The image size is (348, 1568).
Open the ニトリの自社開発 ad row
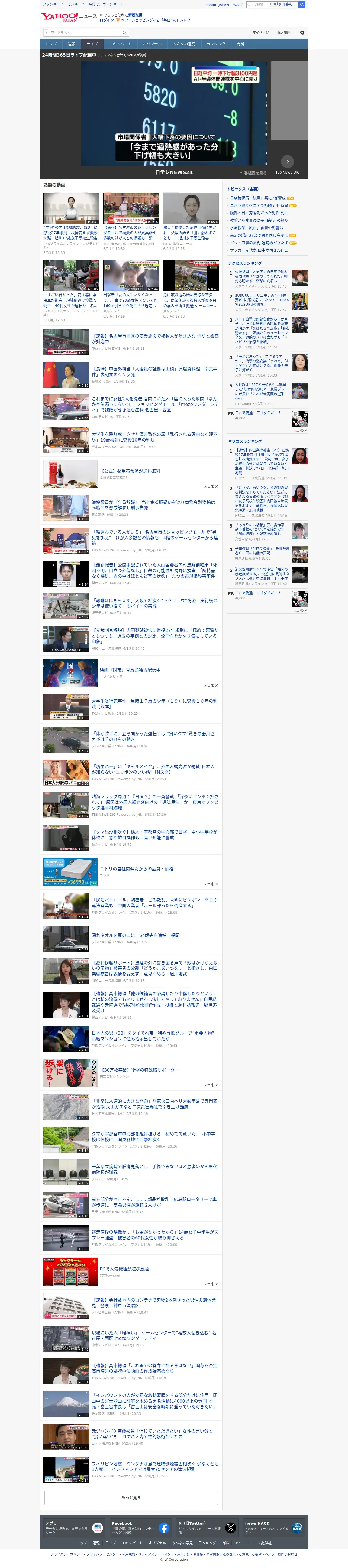(x=131, y=872)
